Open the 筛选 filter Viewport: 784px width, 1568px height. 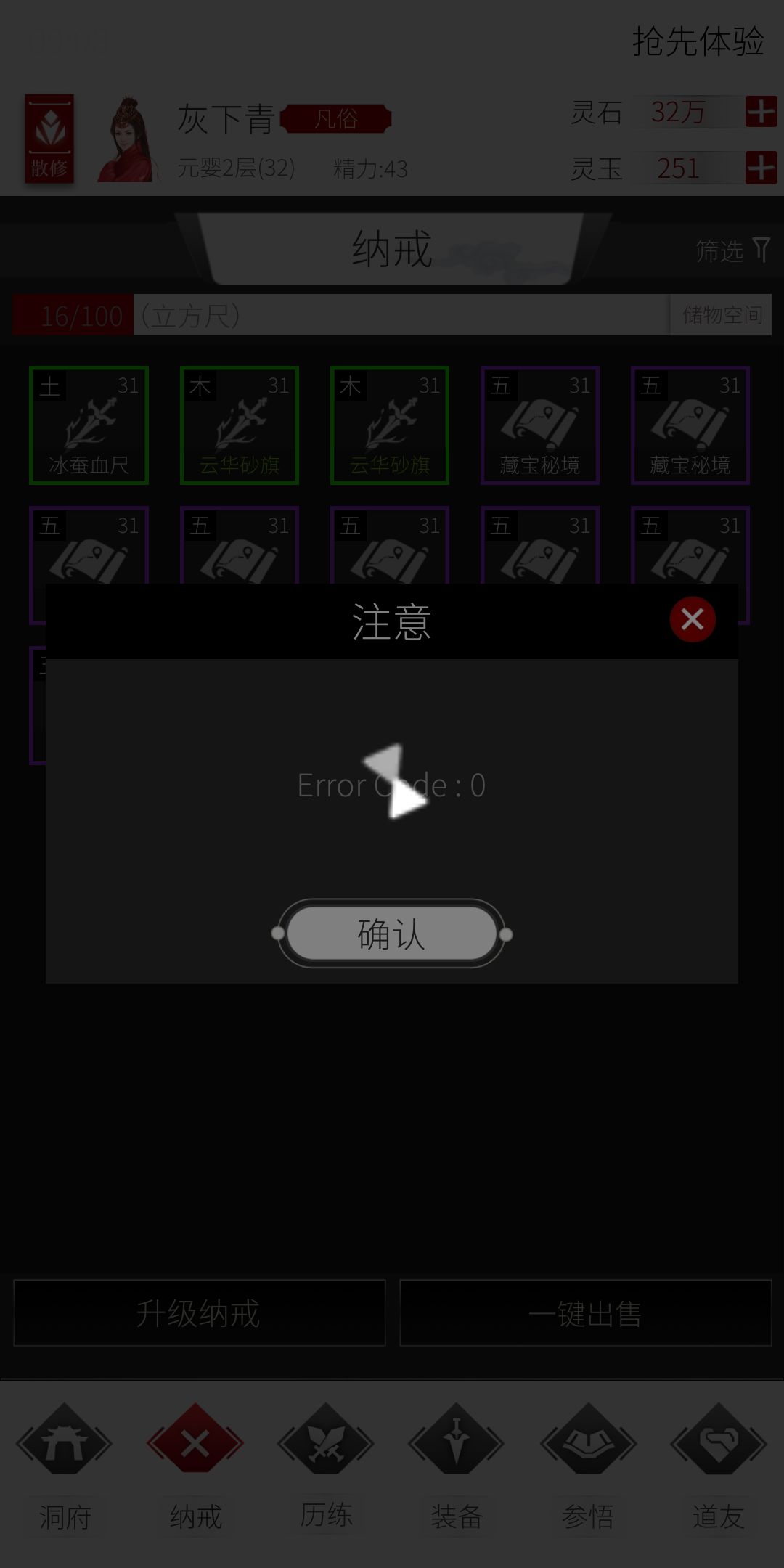tap(732, 250)
